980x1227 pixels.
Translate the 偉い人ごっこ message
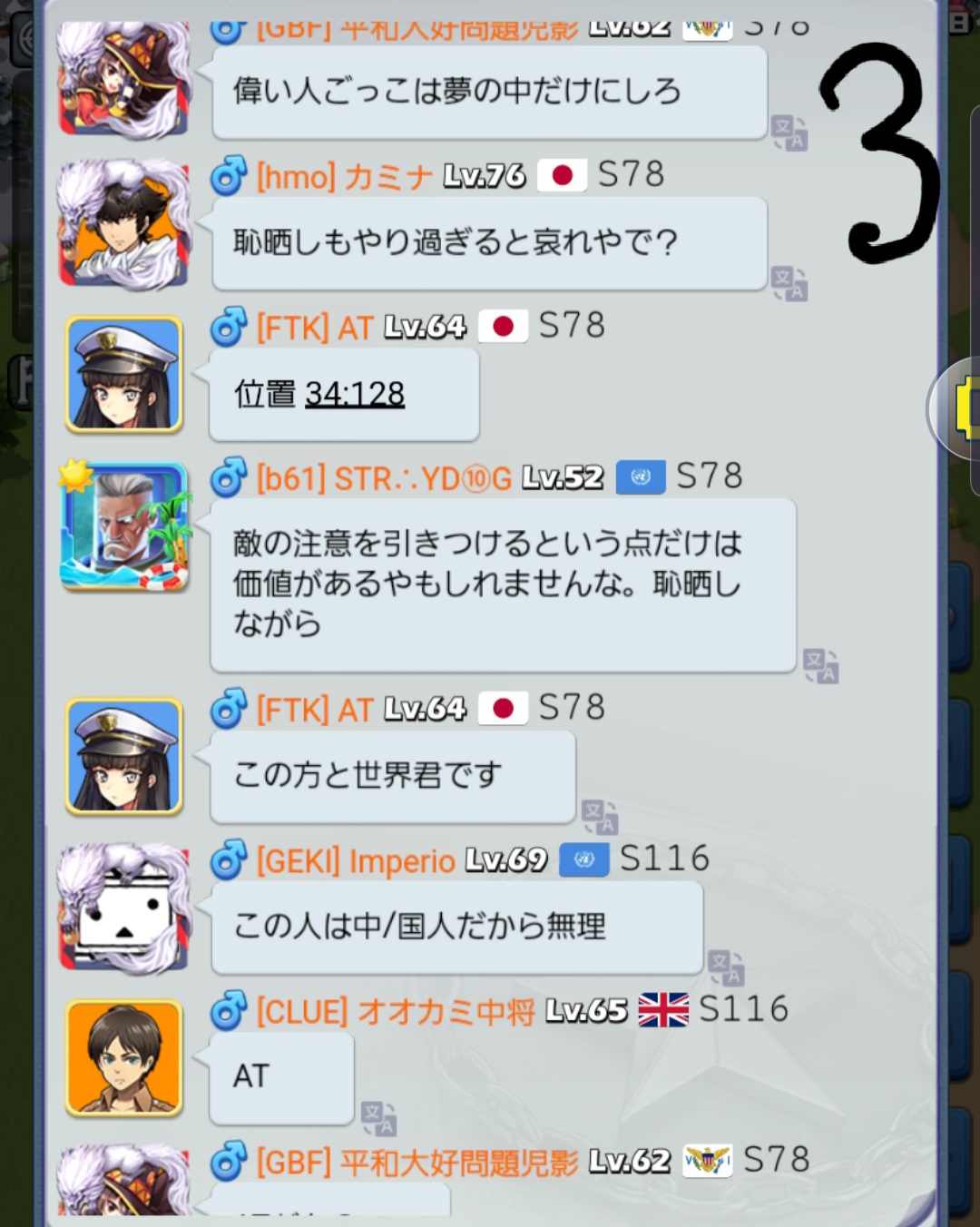tap(789, 133)
